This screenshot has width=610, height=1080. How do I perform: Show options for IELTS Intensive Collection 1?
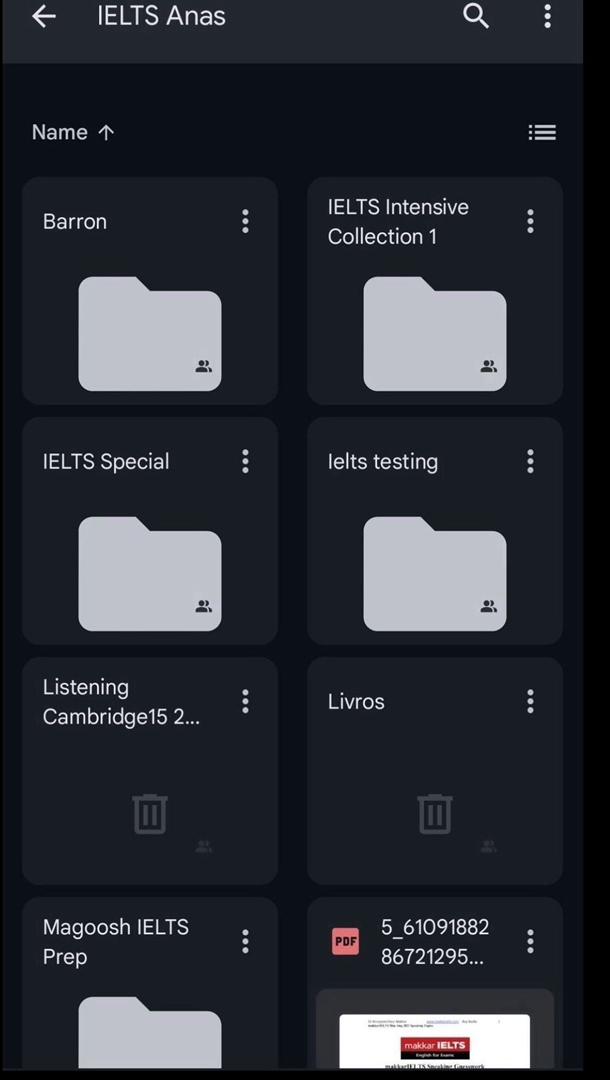pyautogui.click(x=530, y=221)
